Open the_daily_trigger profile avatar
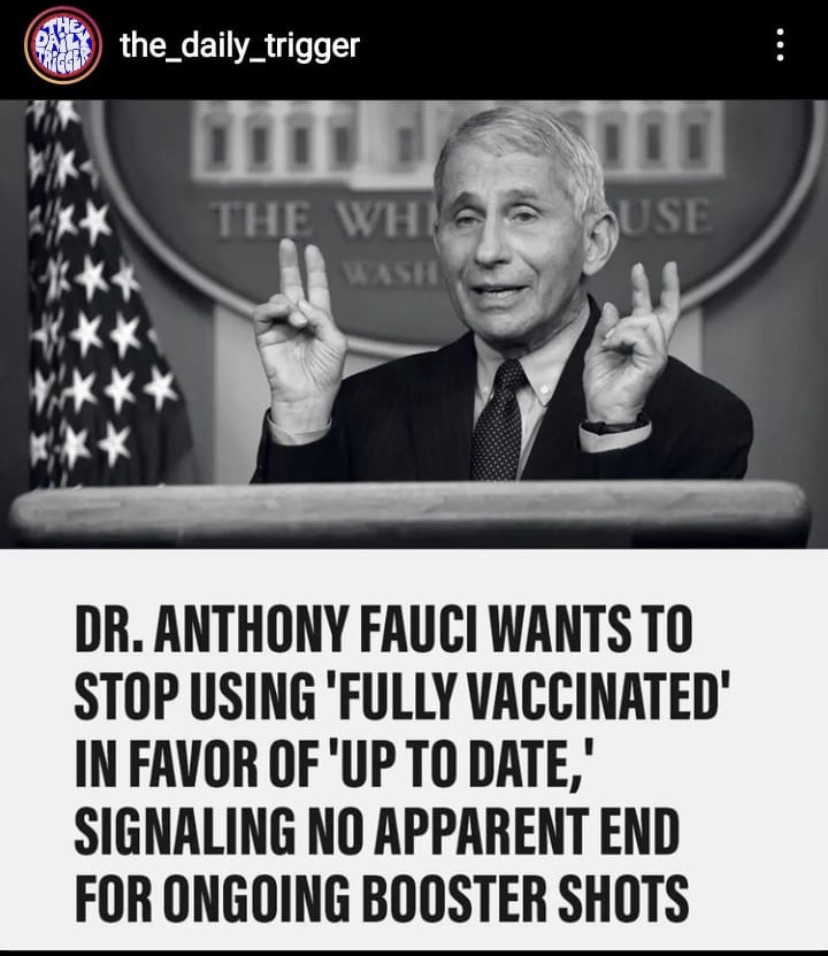The image size is (828, 956). [62, 46]
